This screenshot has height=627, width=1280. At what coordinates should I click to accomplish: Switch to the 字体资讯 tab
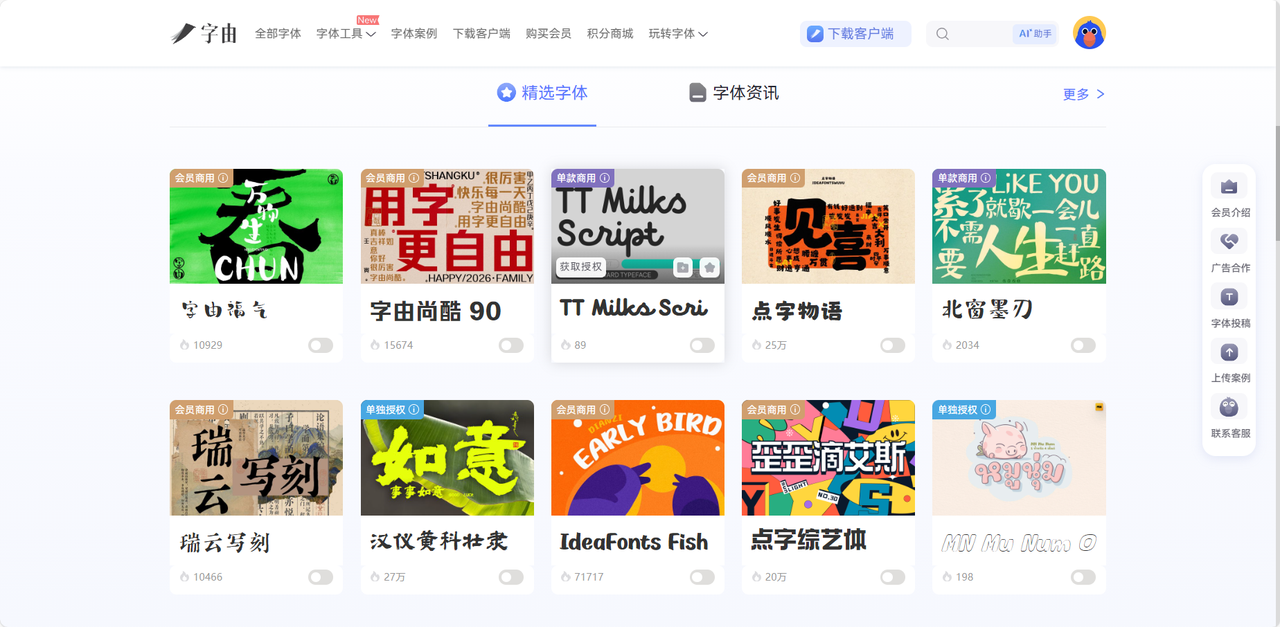click(x=734, y=93)
